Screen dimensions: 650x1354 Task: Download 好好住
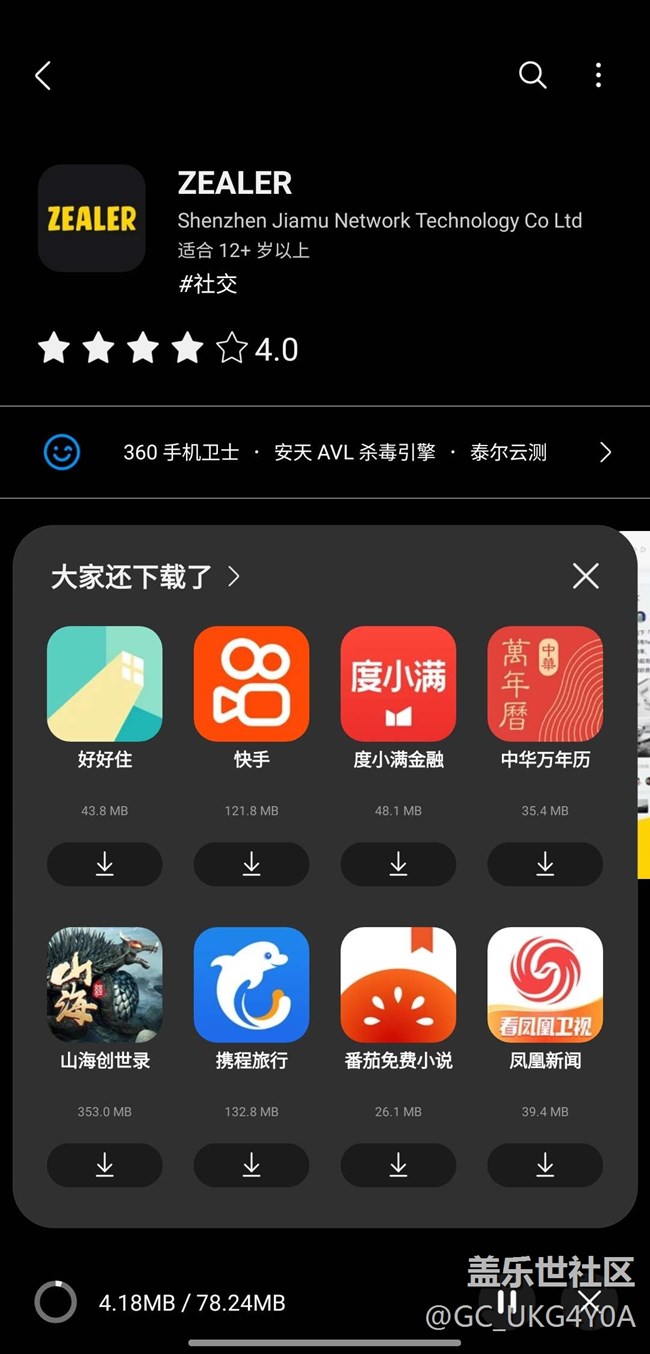click(105, 864)
